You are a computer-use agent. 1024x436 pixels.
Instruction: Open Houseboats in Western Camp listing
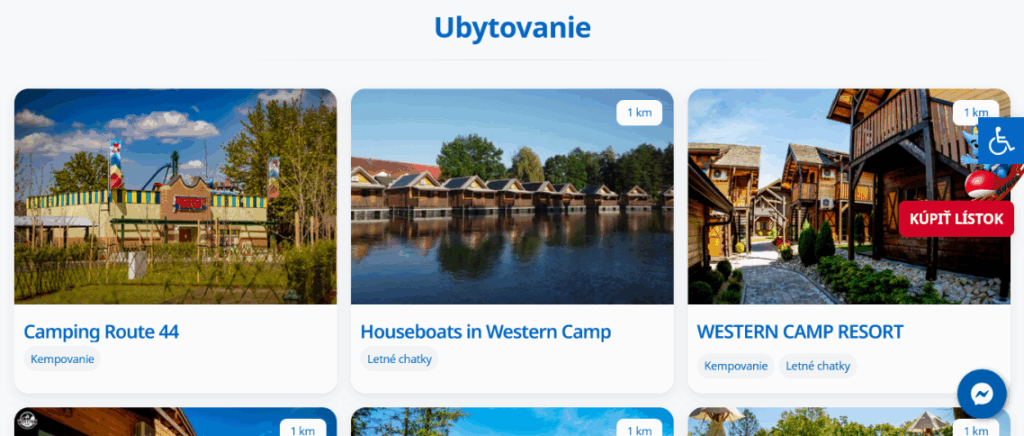tap(485, 332)
